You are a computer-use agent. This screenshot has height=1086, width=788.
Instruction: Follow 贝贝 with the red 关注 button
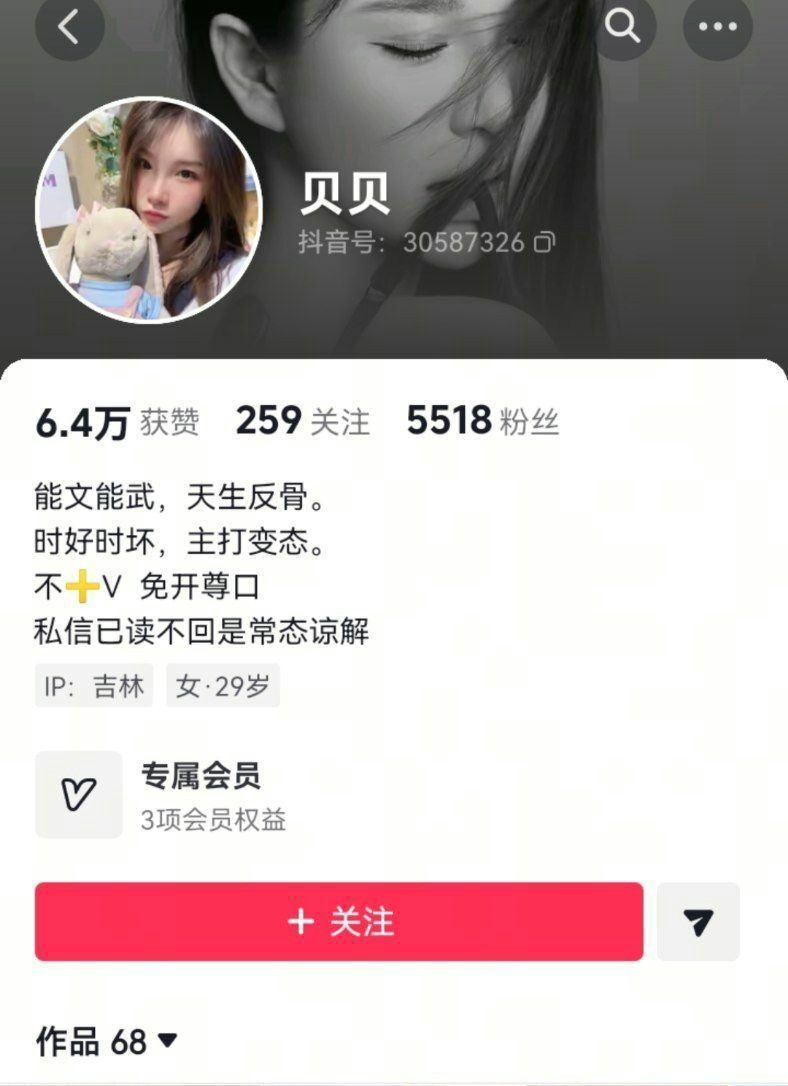339,921
